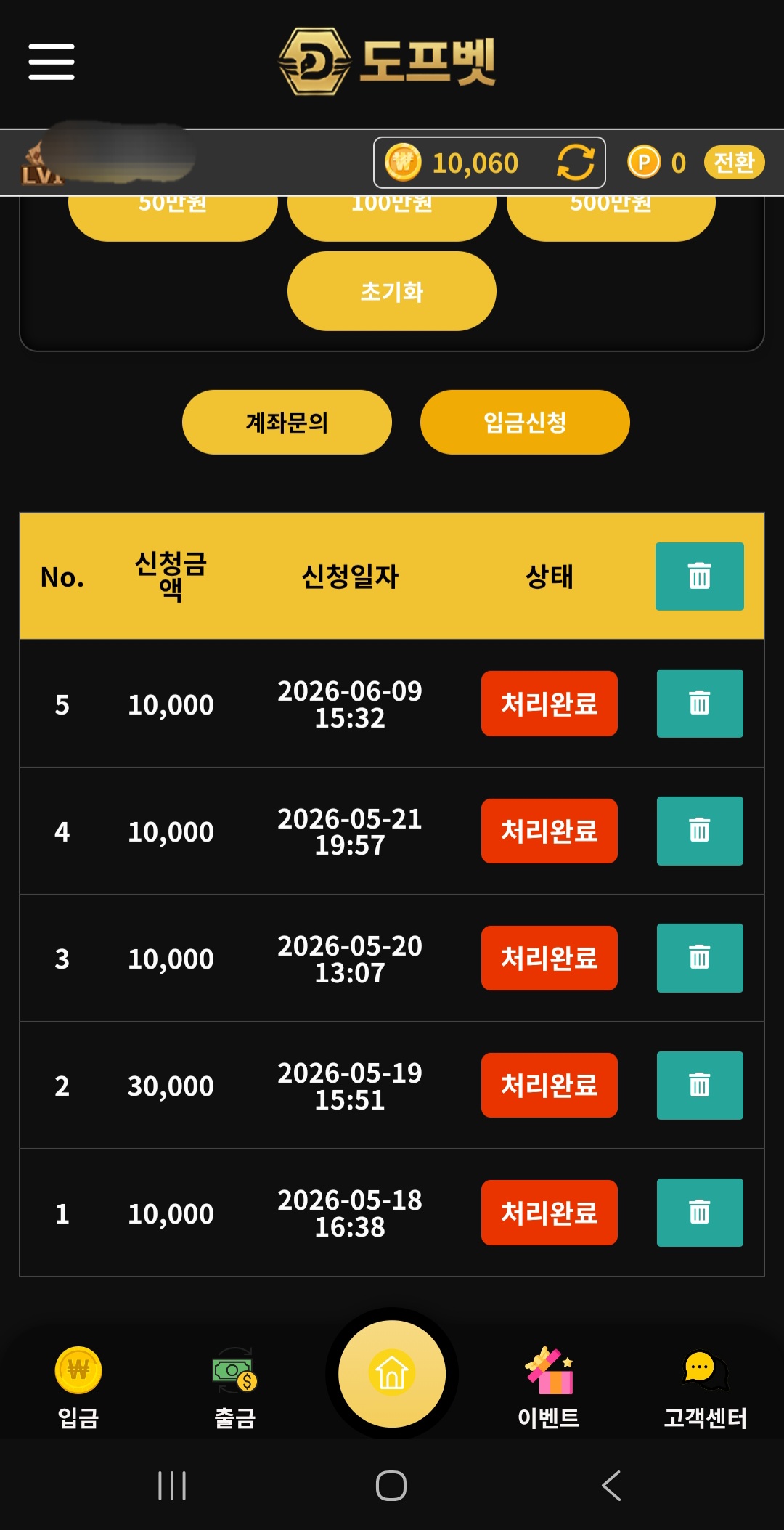Delete the 2026-05-21 19:57 deposit record
The width and height of the screenshot is (784, 1530).
pyautogui.click(x=700, y=831)
